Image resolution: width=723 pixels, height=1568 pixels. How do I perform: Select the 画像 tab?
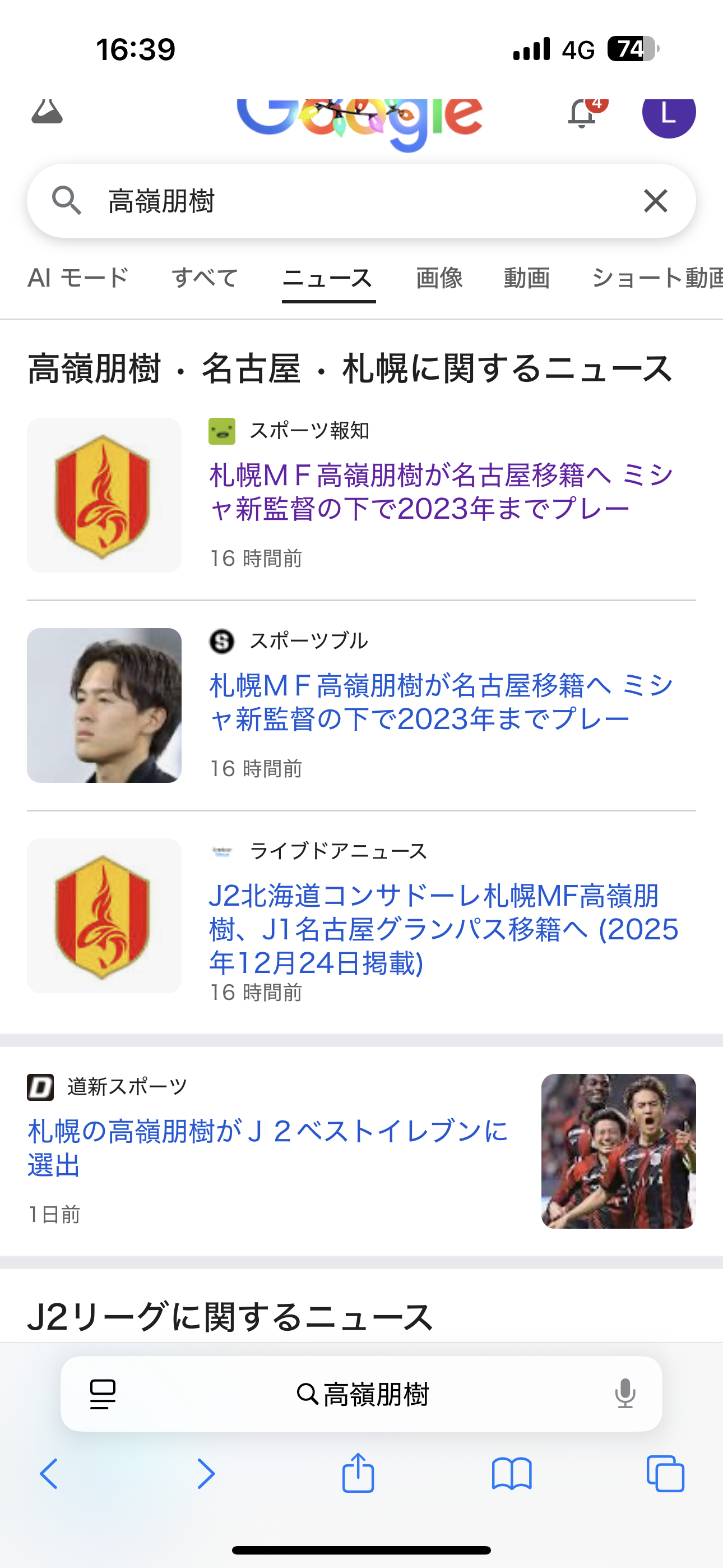coord(439,278)
